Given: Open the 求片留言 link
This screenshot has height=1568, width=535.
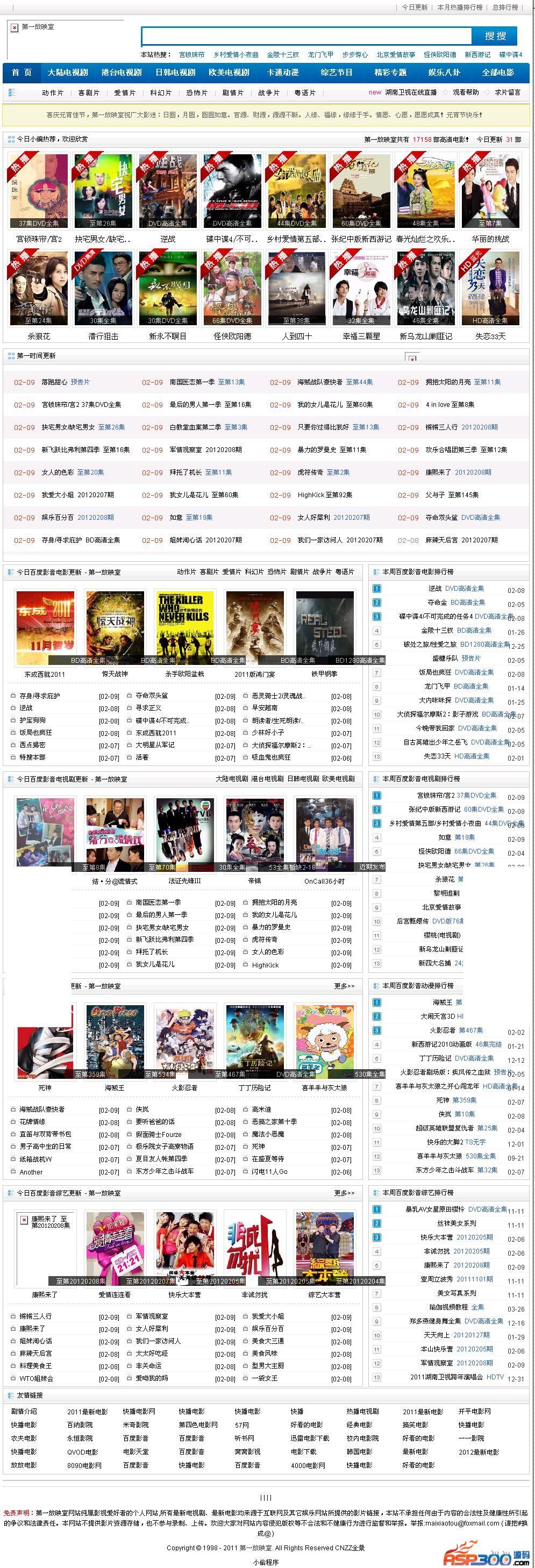Looking at the screenshot, I should [508, 92].
